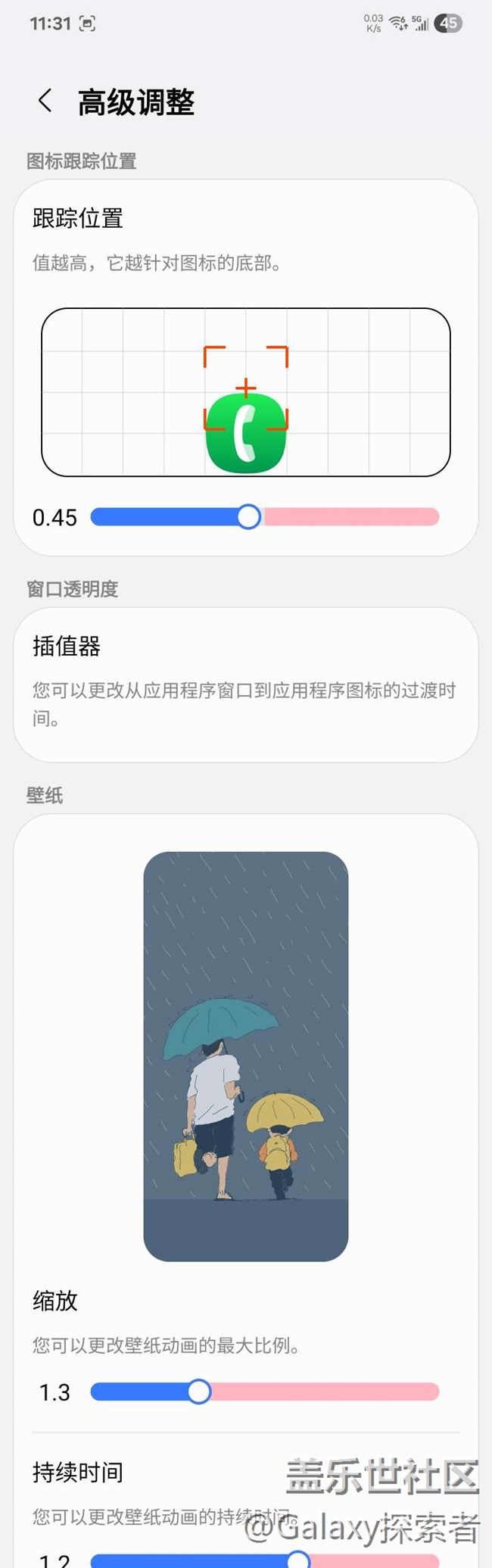The width and height of the screenshot is (492, 1568).
Task: Tap the 持续时间 slider track
Action: click(x=265, y=1560)
